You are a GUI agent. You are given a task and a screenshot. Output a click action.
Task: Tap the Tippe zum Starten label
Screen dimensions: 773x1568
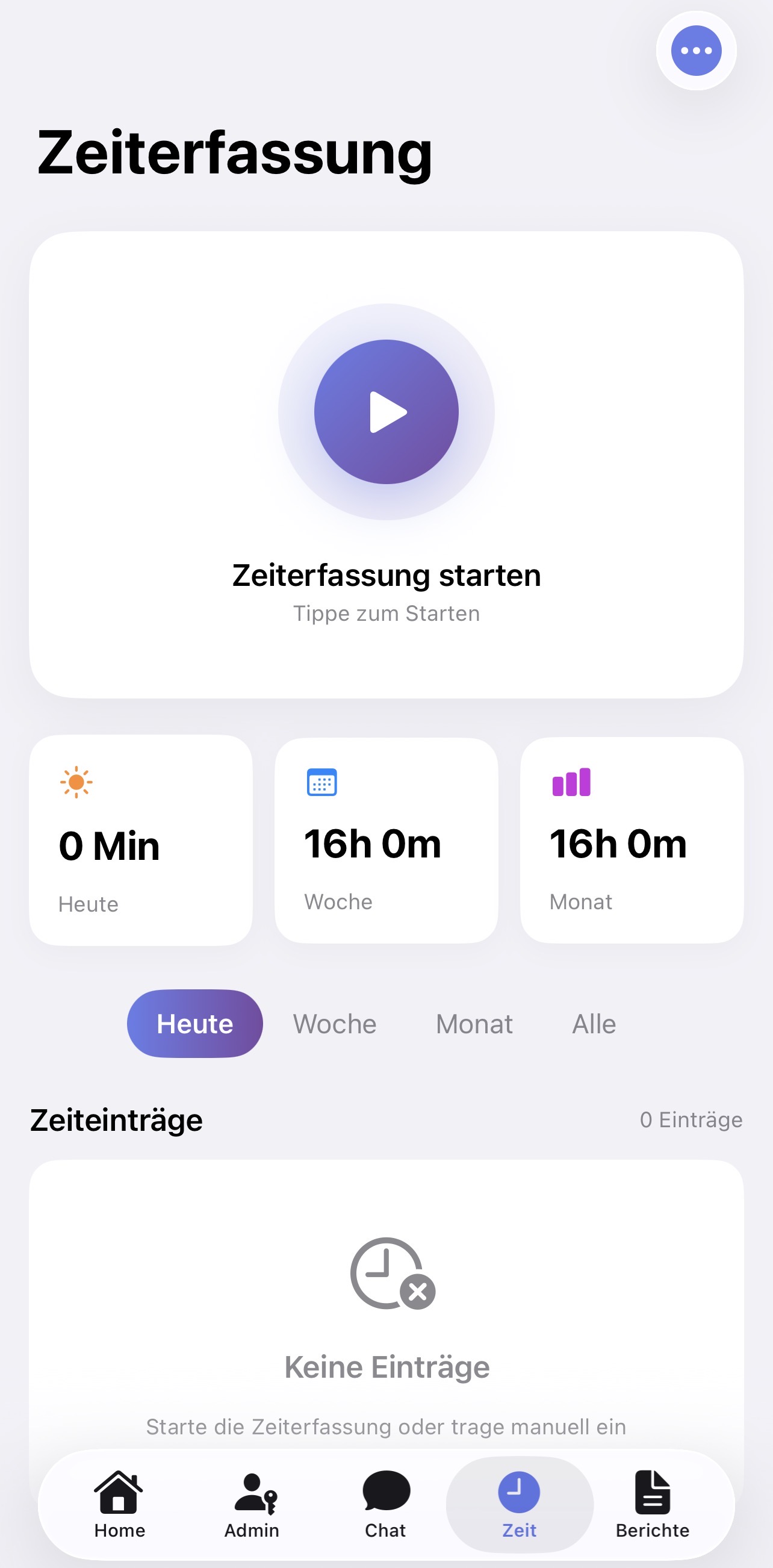(386, 613)
